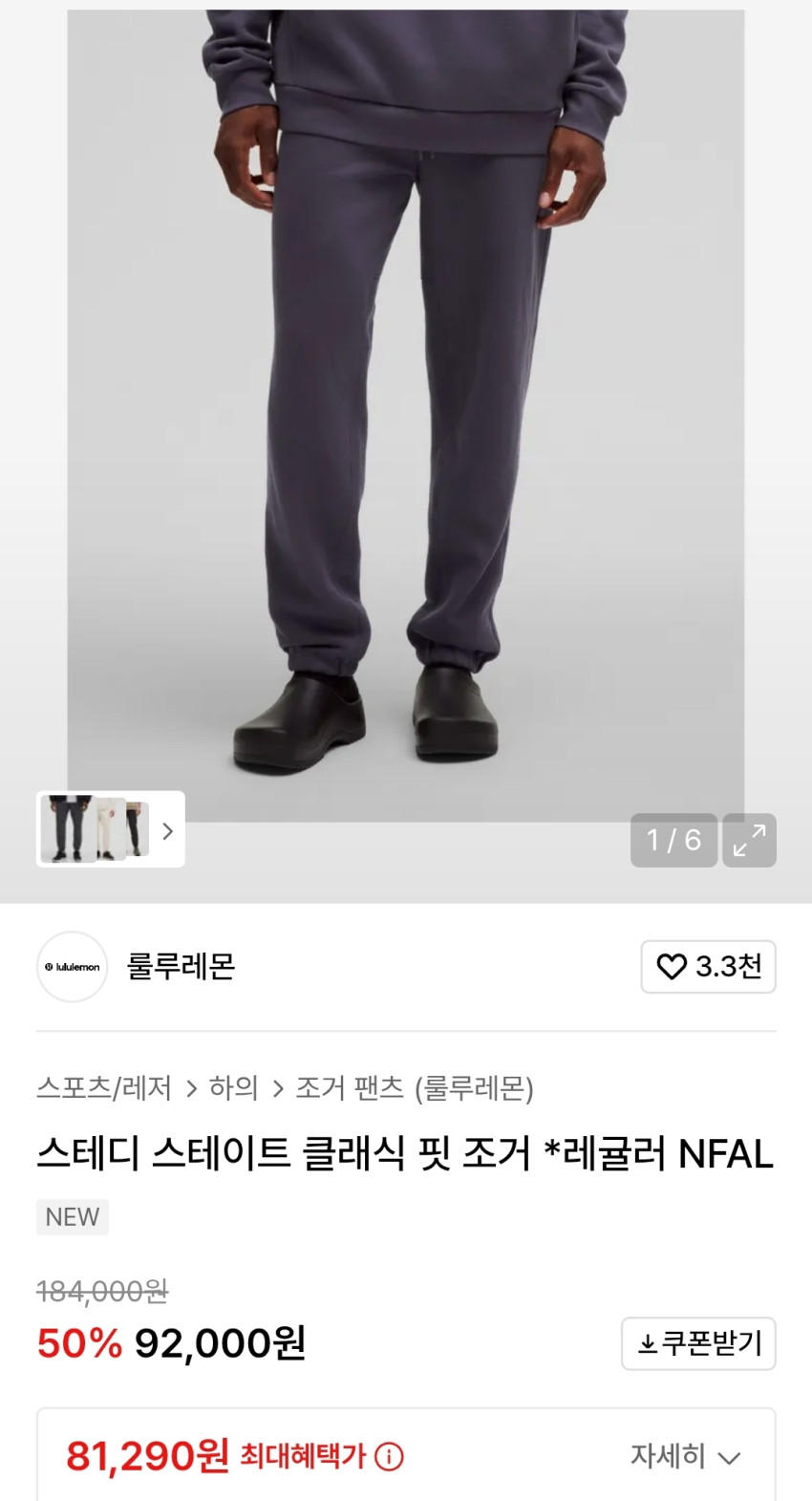The width and height of the screenshot is (812, 1501).
Task: Tap 쿠폰받기 to download the coupon
Action: [x=698, y=1343]
